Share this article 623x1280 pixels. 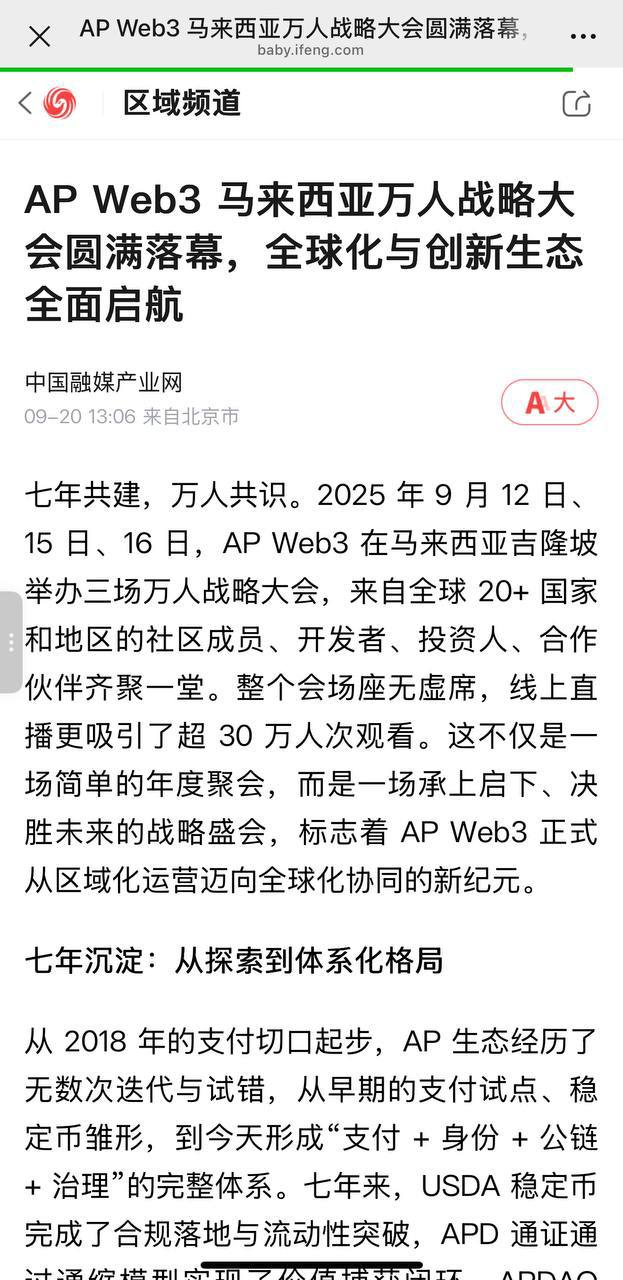tap(577, 103)
